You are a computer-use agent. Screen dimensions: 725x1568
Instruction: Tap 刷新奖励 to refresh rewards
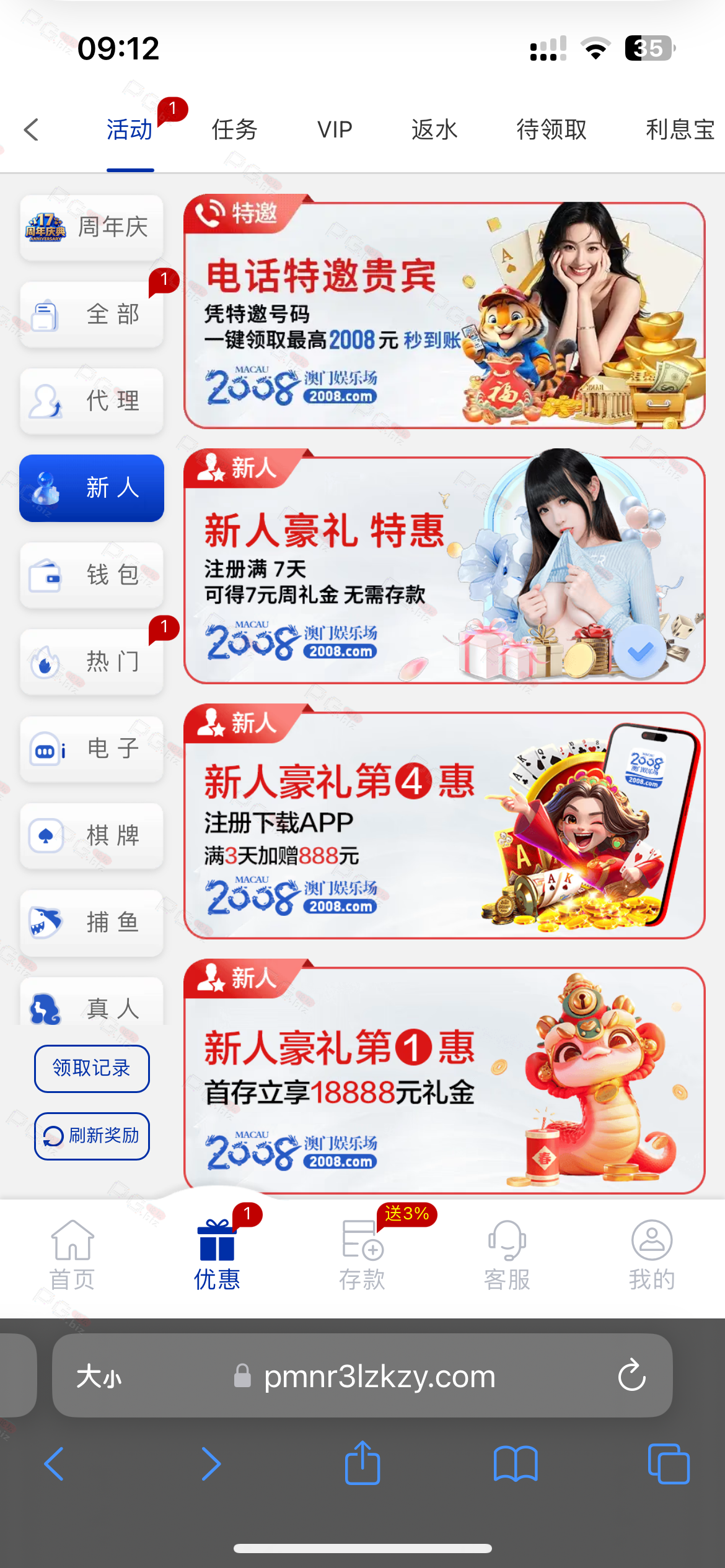(x=92, y=1136)
